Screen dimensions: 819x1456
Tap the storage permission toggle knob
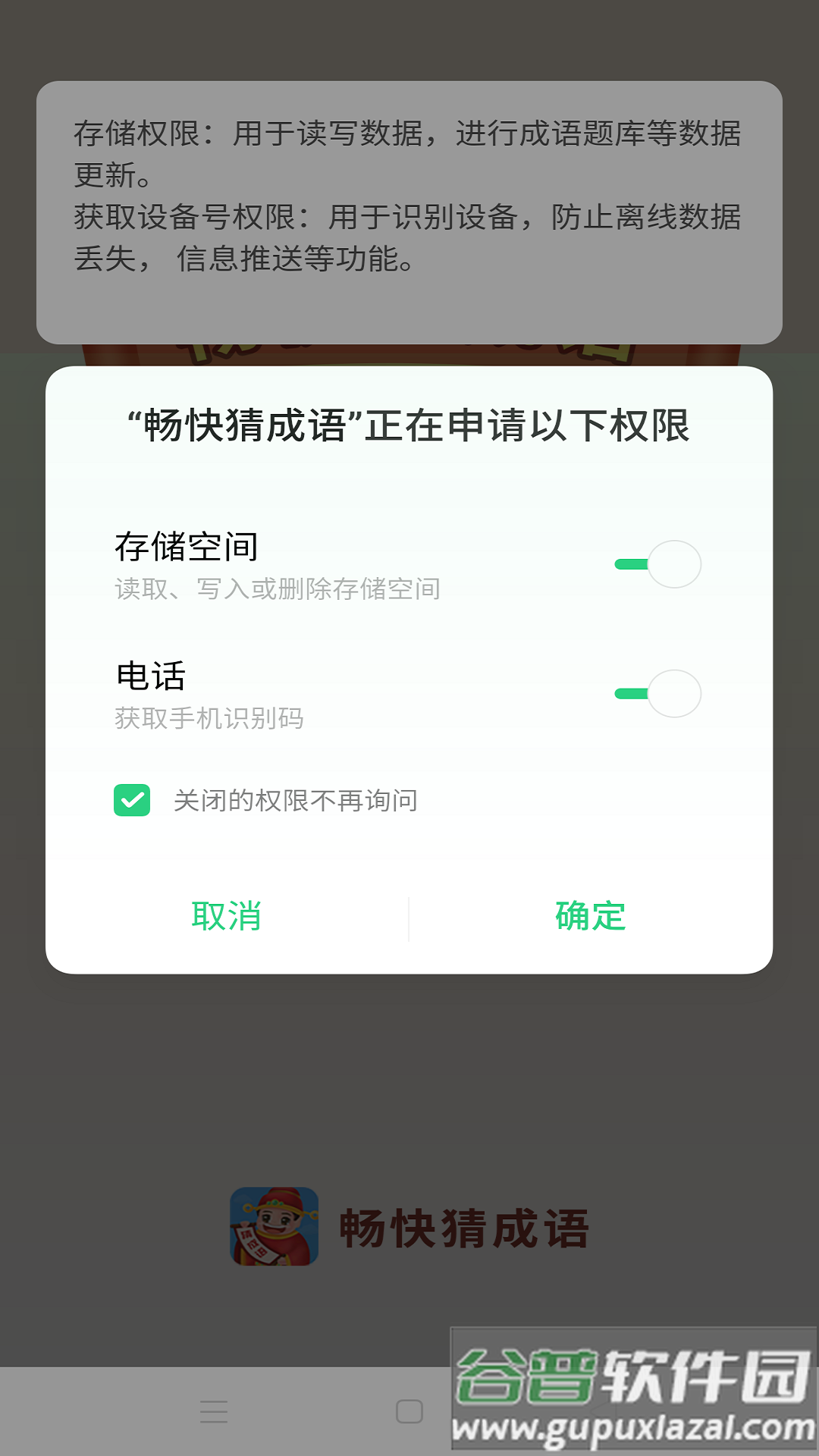coord(674,562)
